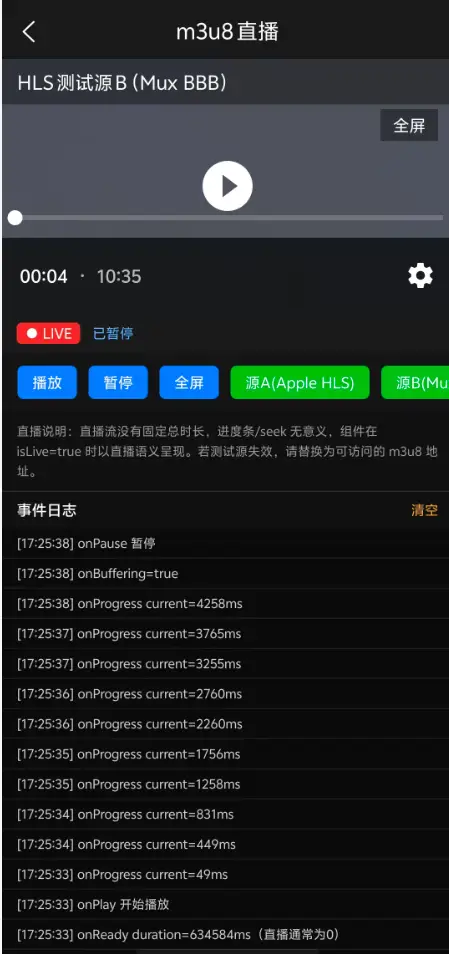Image resolution: width=449 pixels, height=954 pixels.
Task: Tap the blue 播放 button
Action: coord(47,382)
